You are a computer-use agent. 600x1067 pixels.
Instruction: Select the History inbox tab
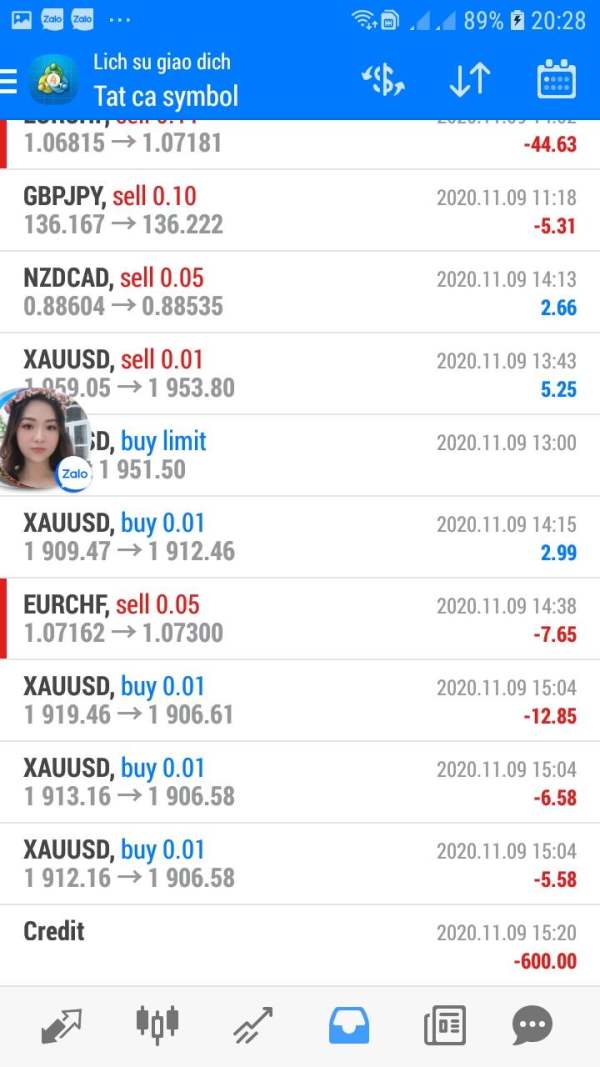pos(349,1025)
